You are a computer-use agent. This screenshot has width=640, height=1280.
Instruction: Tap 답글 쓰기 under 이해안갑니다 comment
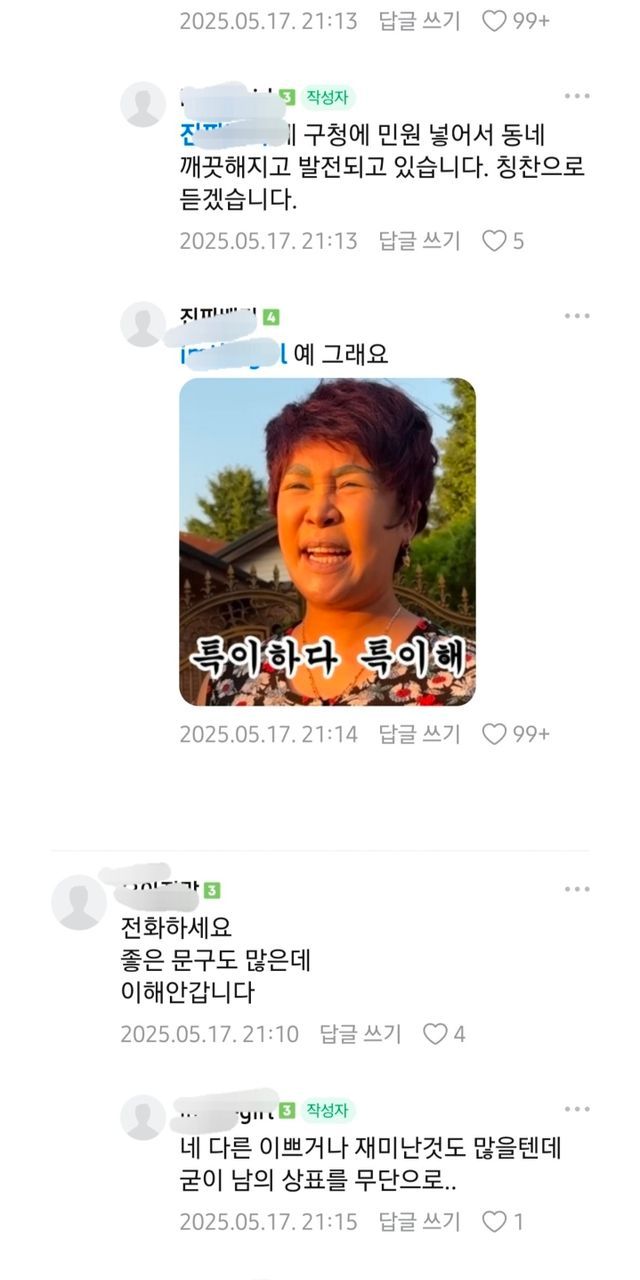pos(361,1034)
